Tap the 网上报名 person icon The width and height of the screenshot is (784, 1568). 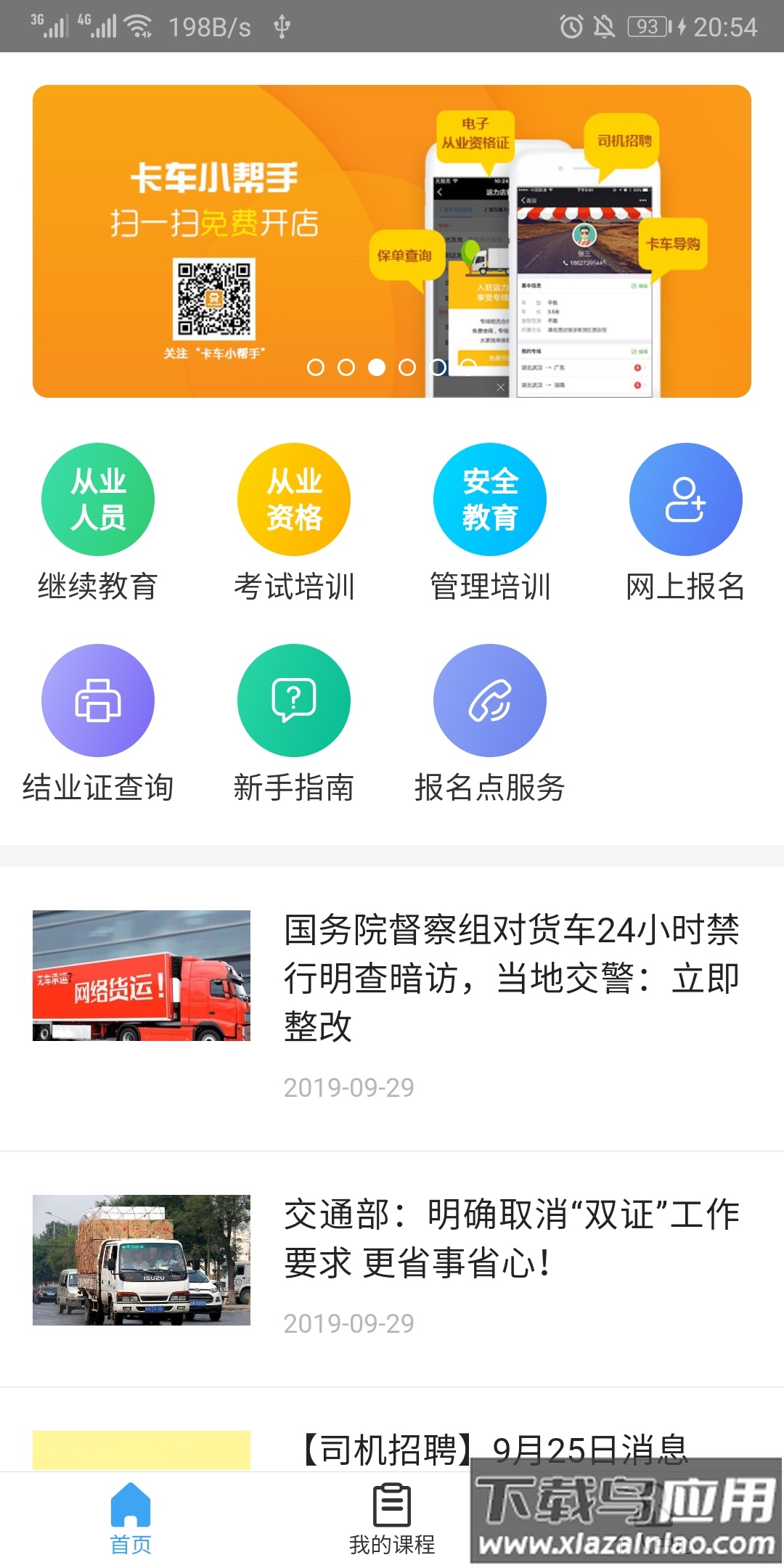coord(686,499)
